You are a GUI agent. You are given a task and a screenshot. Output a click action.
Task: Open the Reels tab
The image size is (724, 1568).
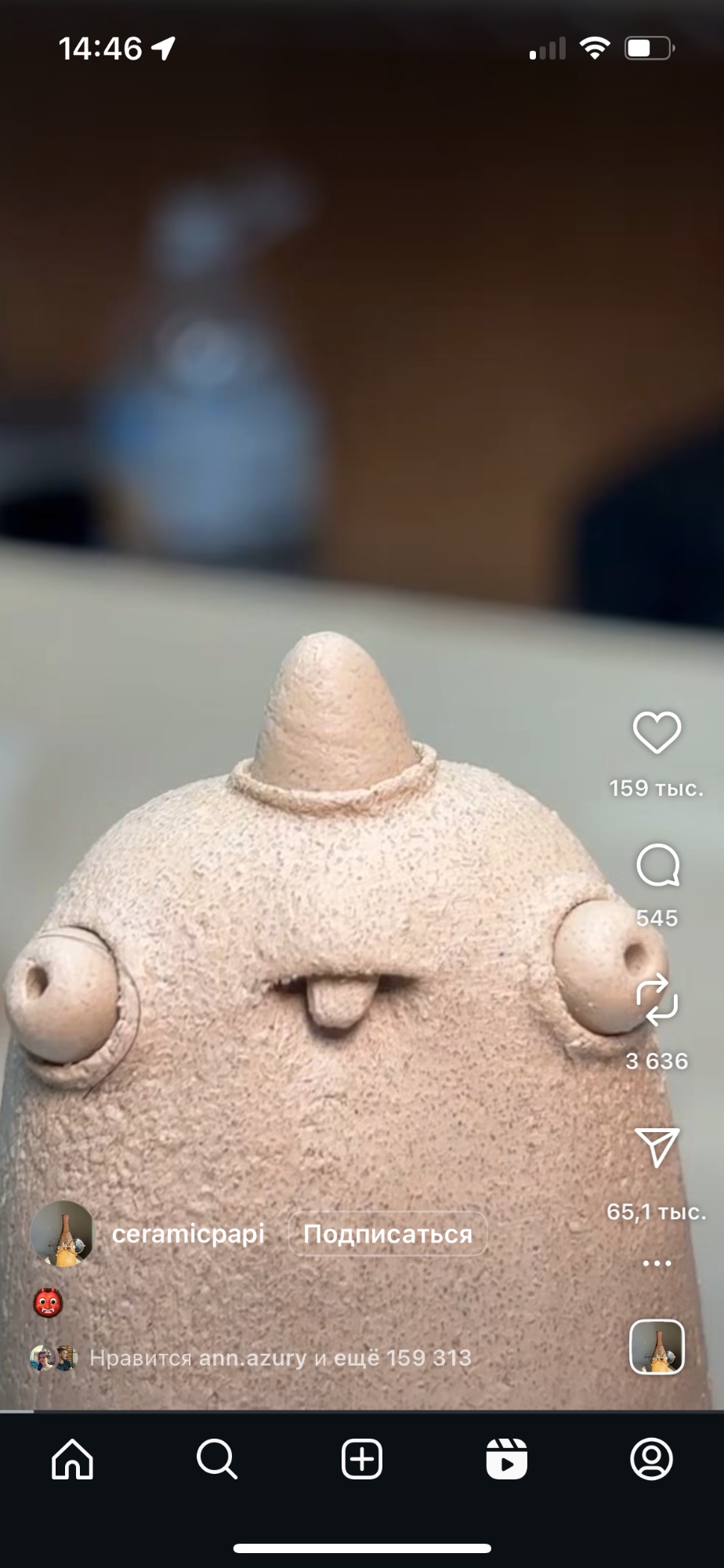[506, 1460]
